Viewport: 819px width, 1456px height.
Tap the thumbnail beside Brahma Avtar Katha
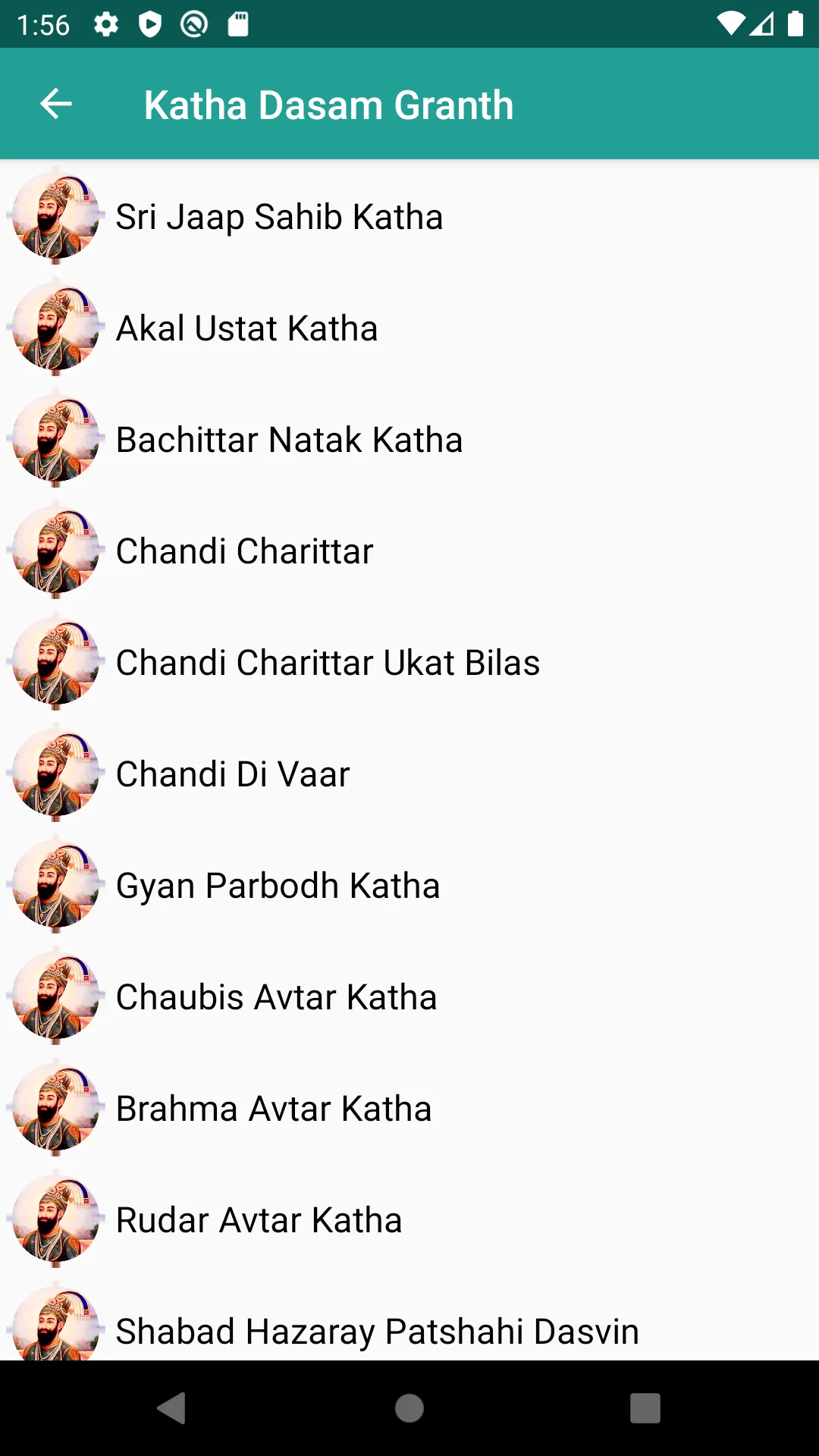(55, 1108)
